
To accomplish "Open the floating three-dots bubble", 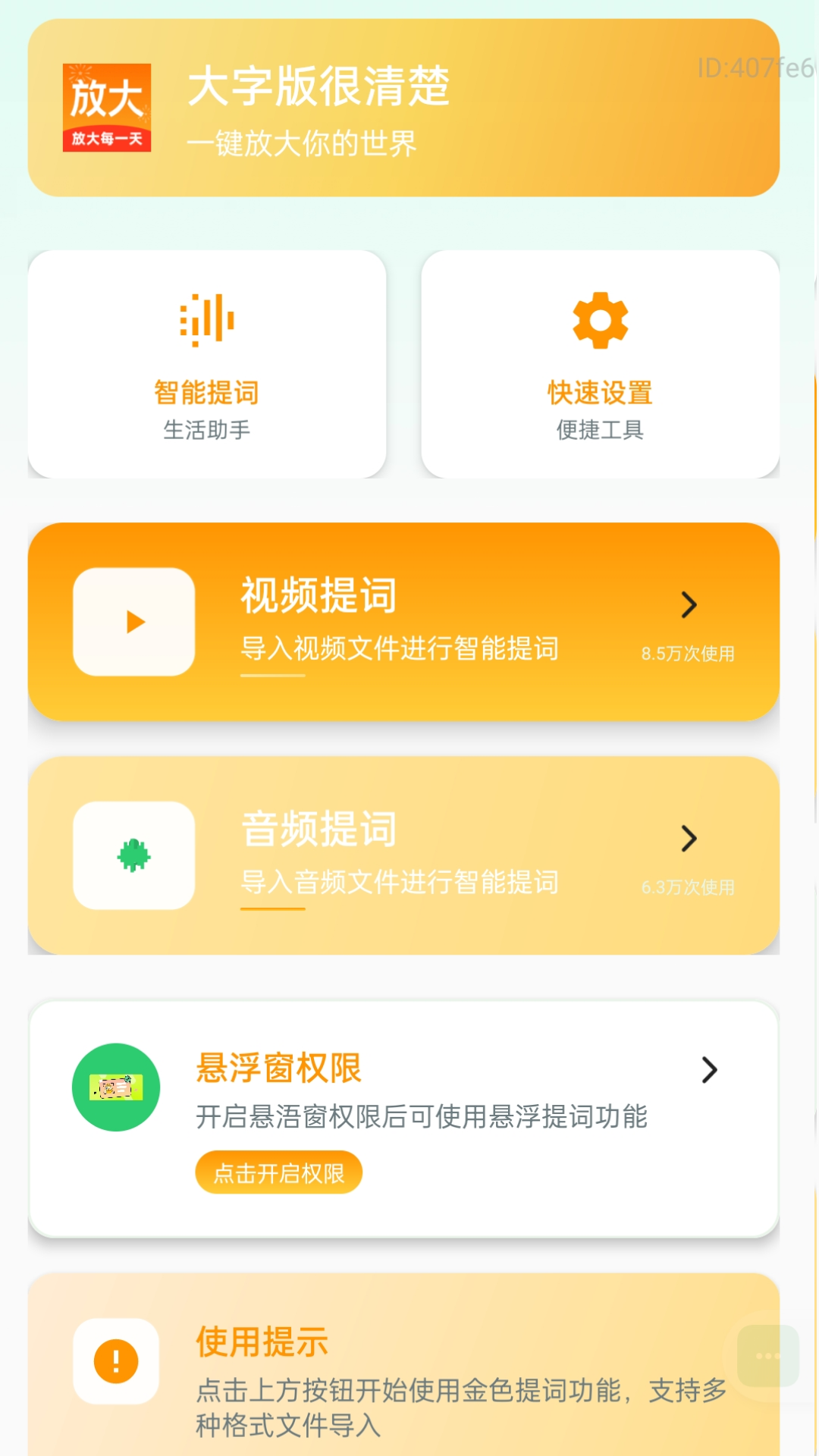I will pos(767,1356).
